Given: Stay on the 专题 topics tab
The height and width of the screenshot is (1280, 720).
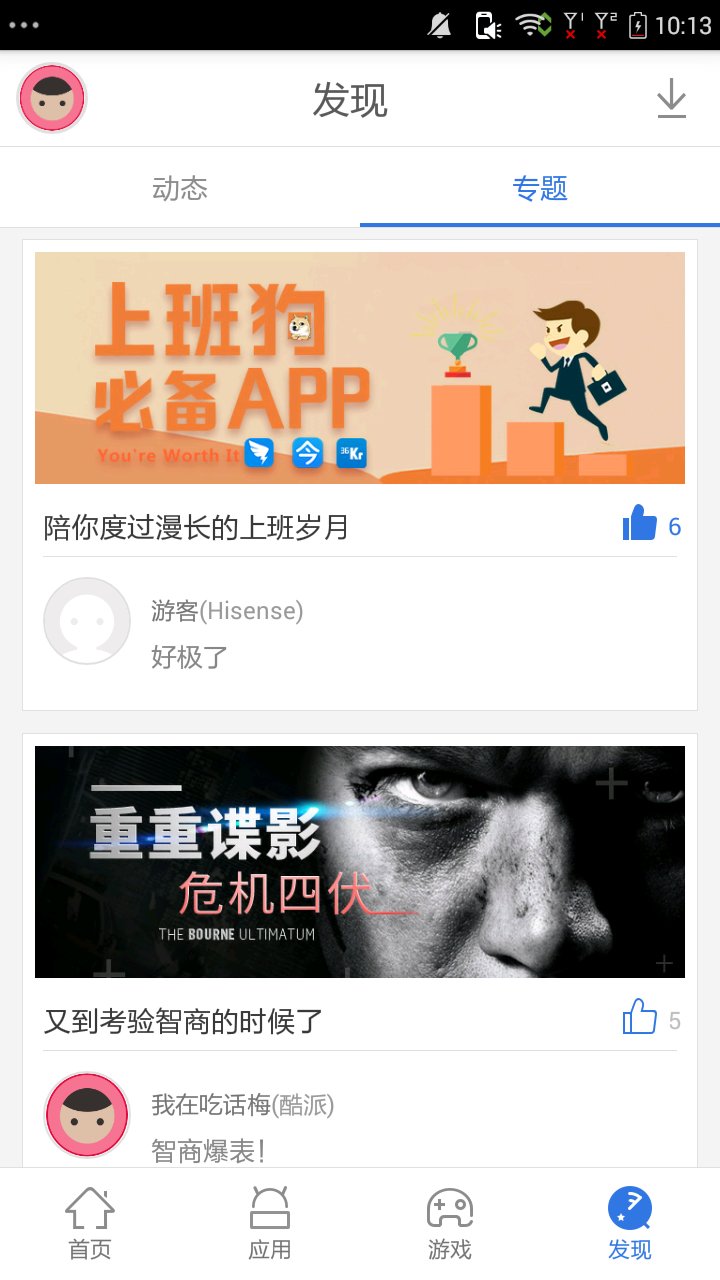Looking at the screenshot, I should pyautogui.click(x=539, y=188).
